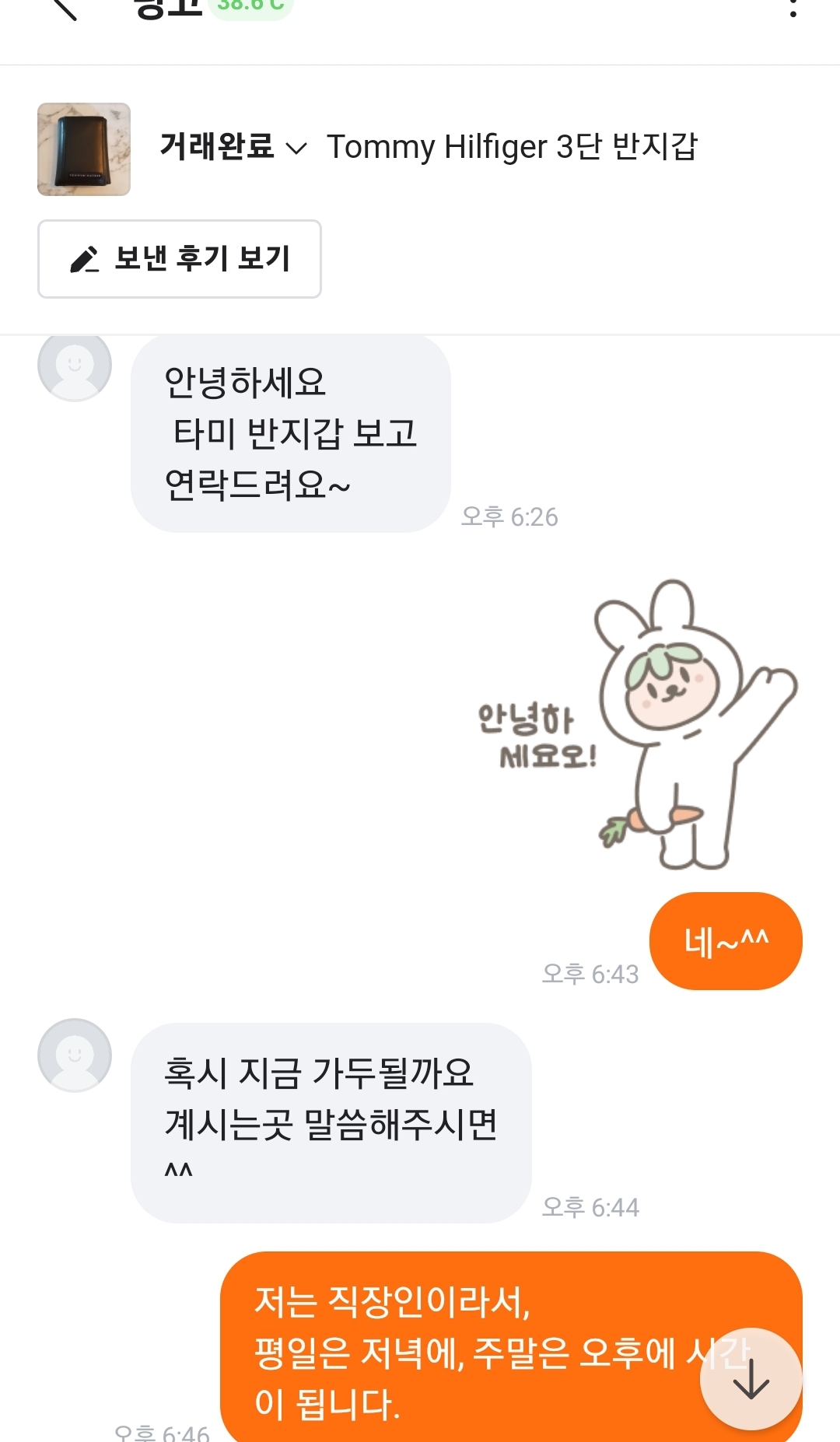This screenshot has height=1442, width=840.
Task: View the profile avatar beside 혹시 지금 message
Action: coord(75,1055)
